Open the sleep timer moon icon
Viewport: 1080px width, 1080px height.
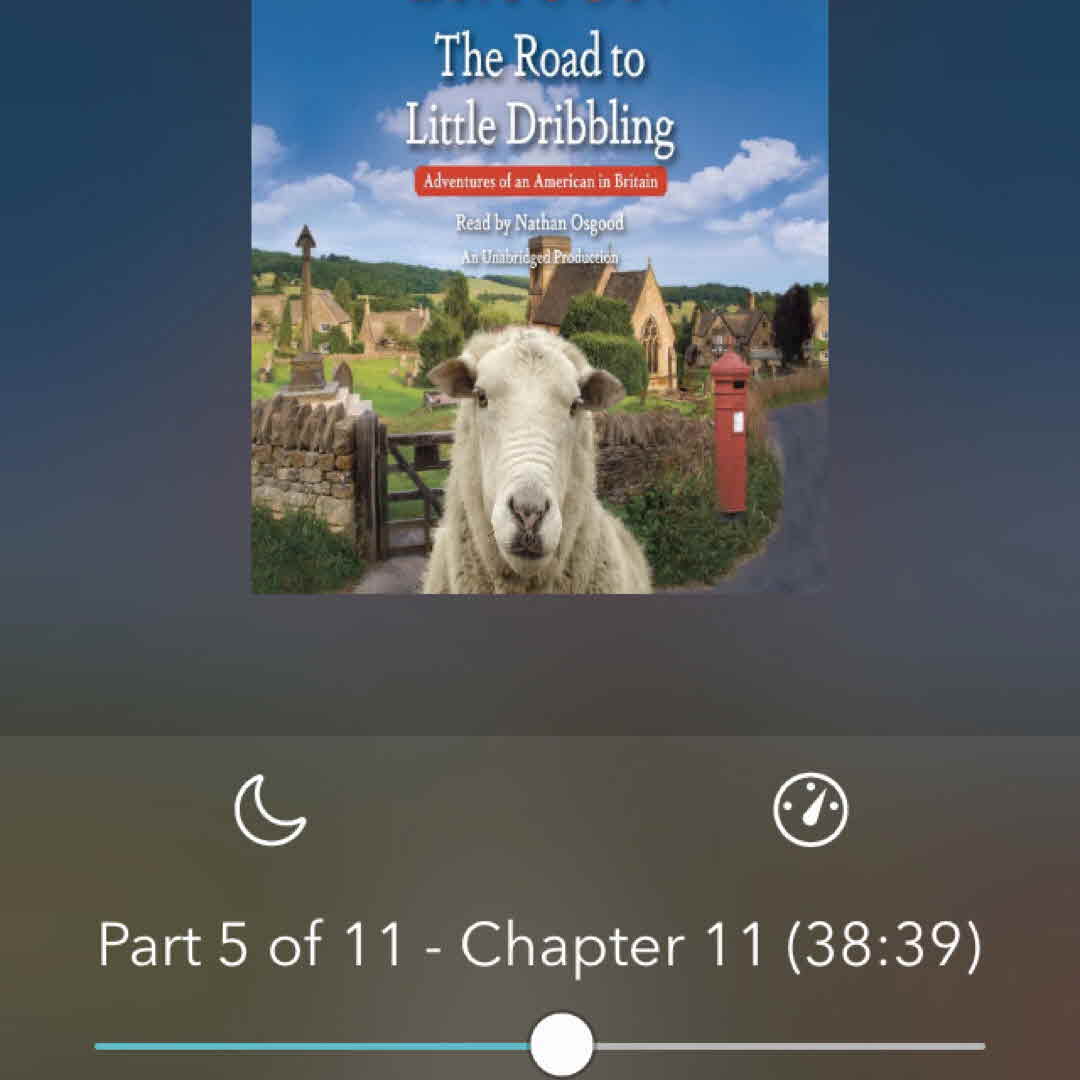pyautogui.click(x=270, y=809)
